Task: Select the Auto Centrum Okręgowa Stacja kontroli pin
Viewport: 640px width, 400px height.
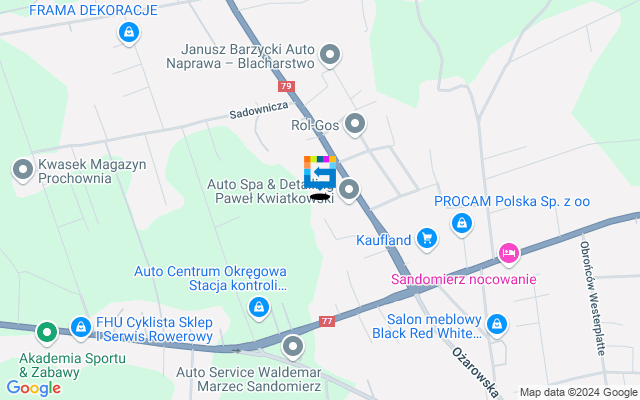Action: point(259,307)
